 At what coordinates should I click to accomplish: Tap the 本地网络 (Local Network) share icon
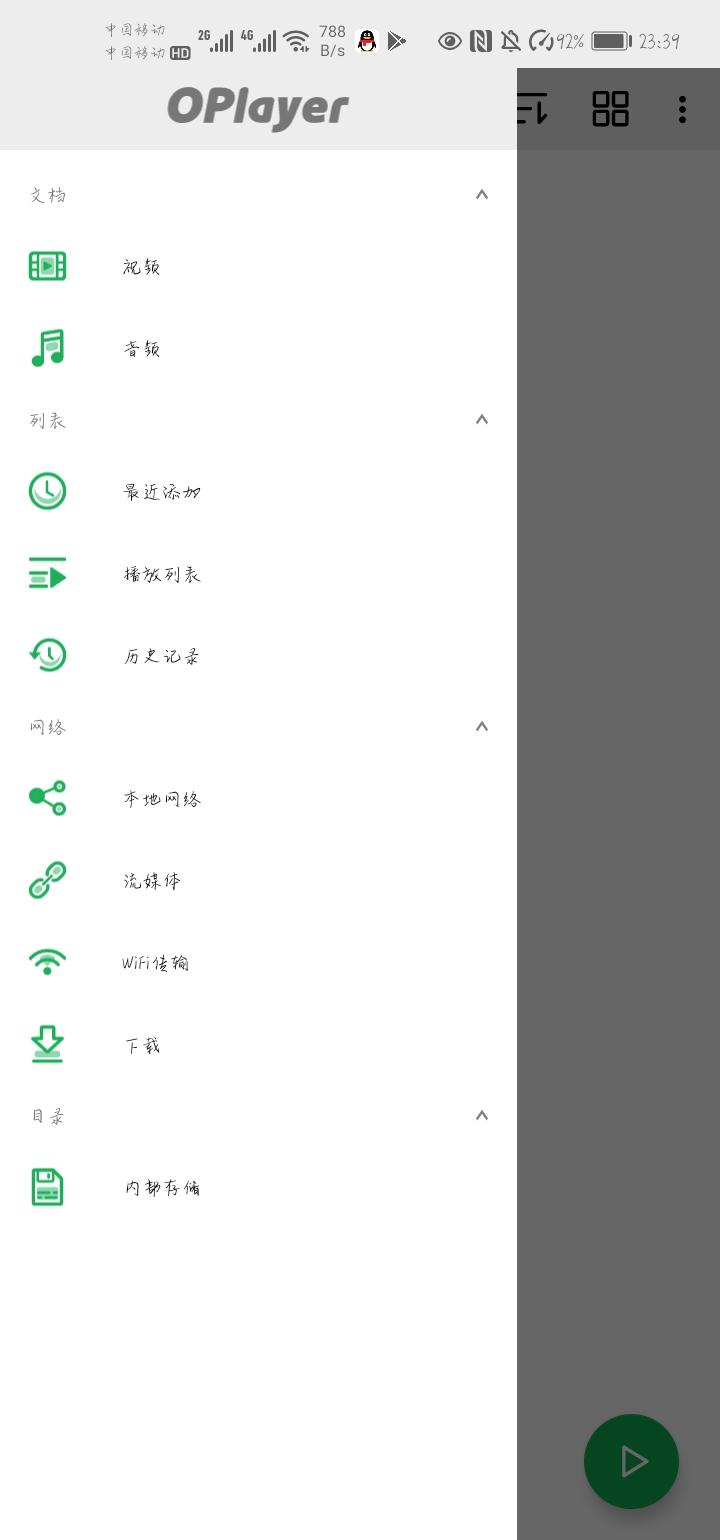click(46, 797)
